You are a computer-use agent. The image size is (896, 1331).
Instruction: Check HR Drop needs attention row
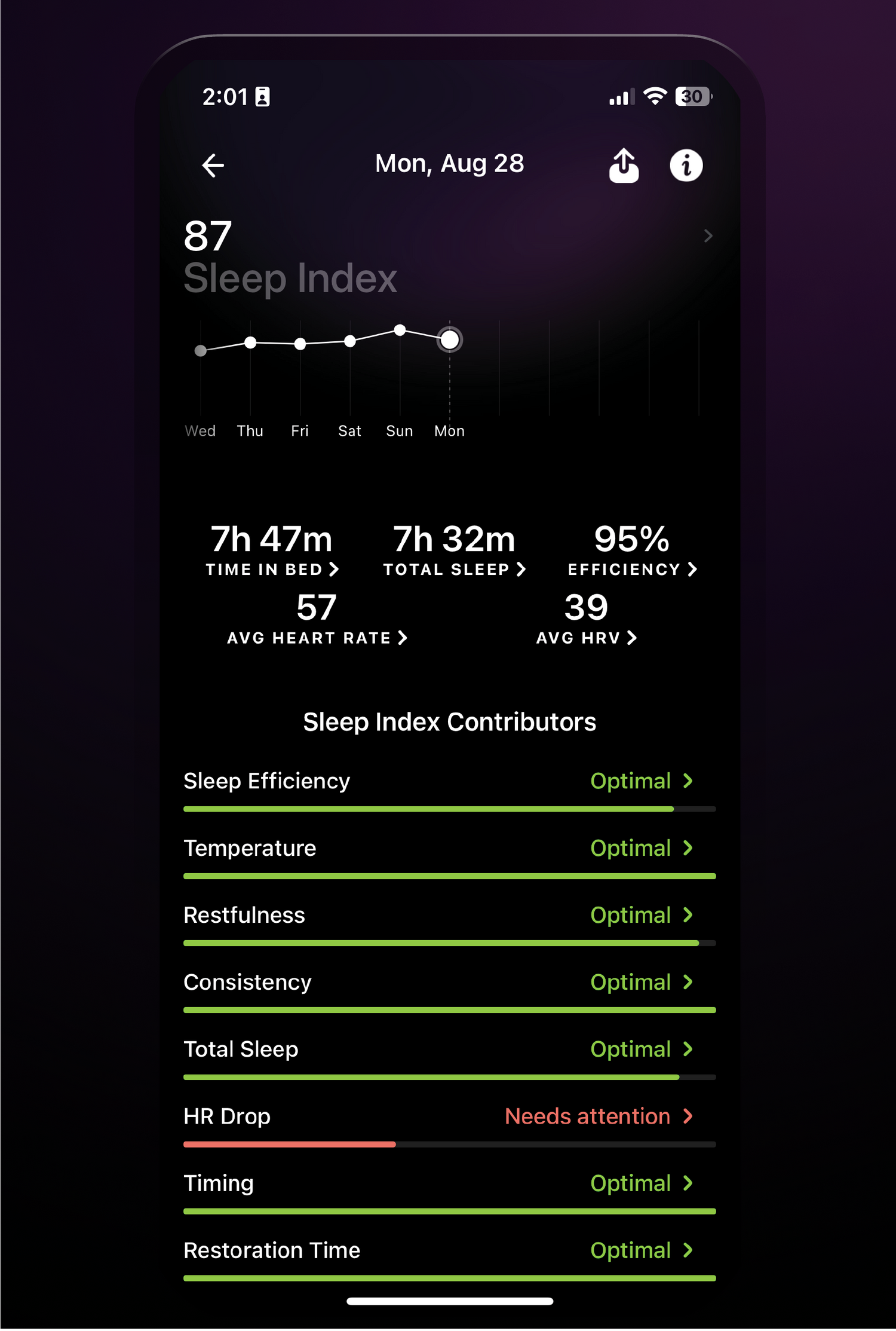pyautogui.click(x=449, y=1116)
